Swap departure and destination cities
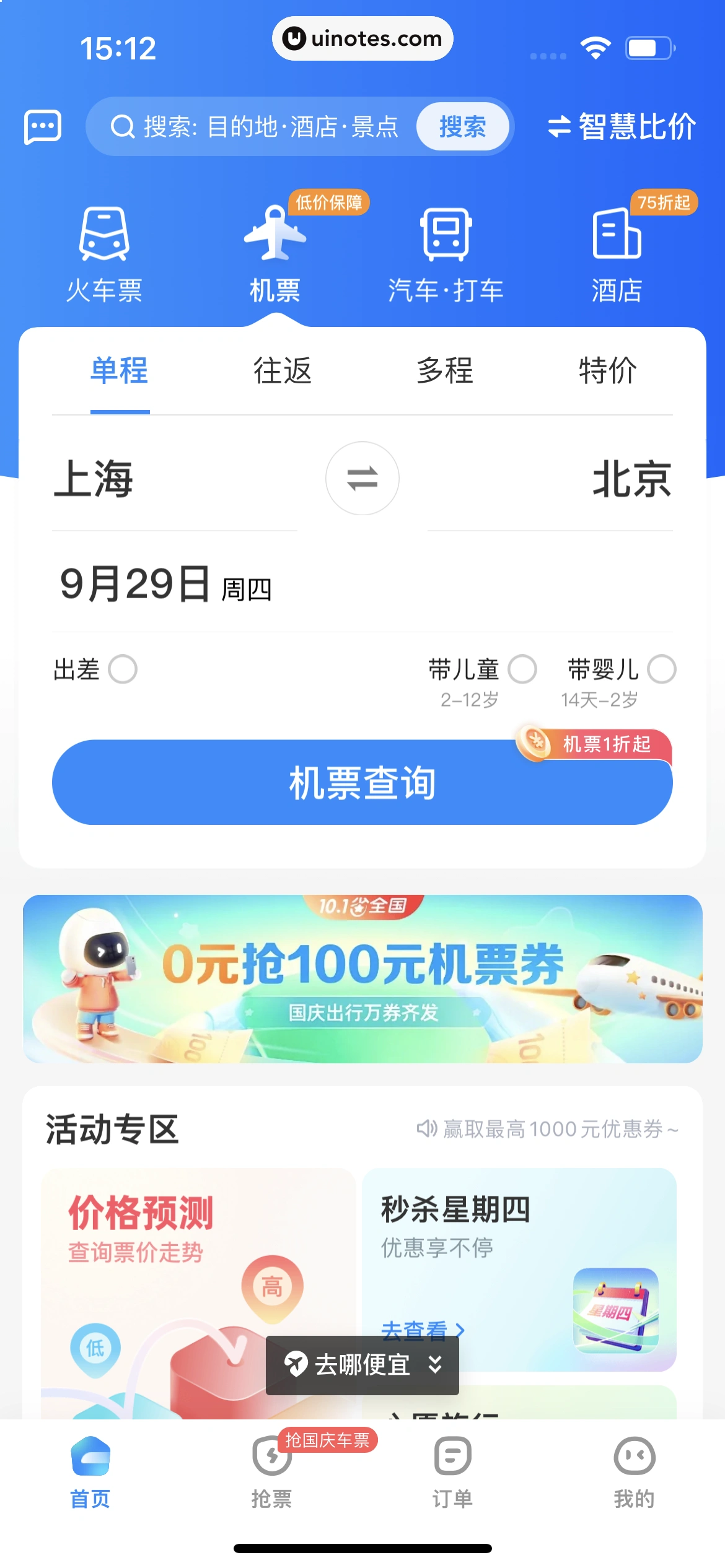Screen dimensions: 725x1568 pyautogui.click(x=362, y=478)
